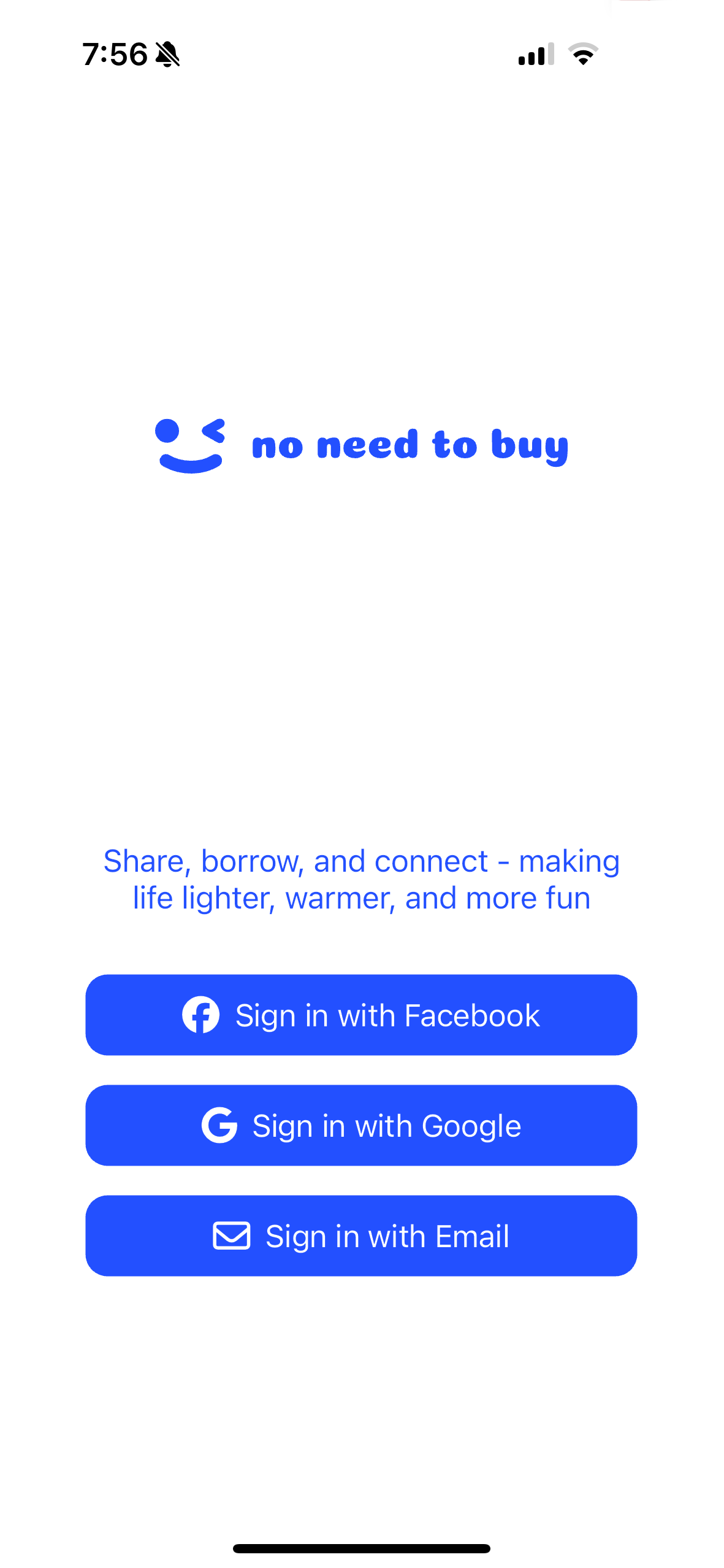
Task: Choose Sign in with Google
Action: [x=361, y=1125]
